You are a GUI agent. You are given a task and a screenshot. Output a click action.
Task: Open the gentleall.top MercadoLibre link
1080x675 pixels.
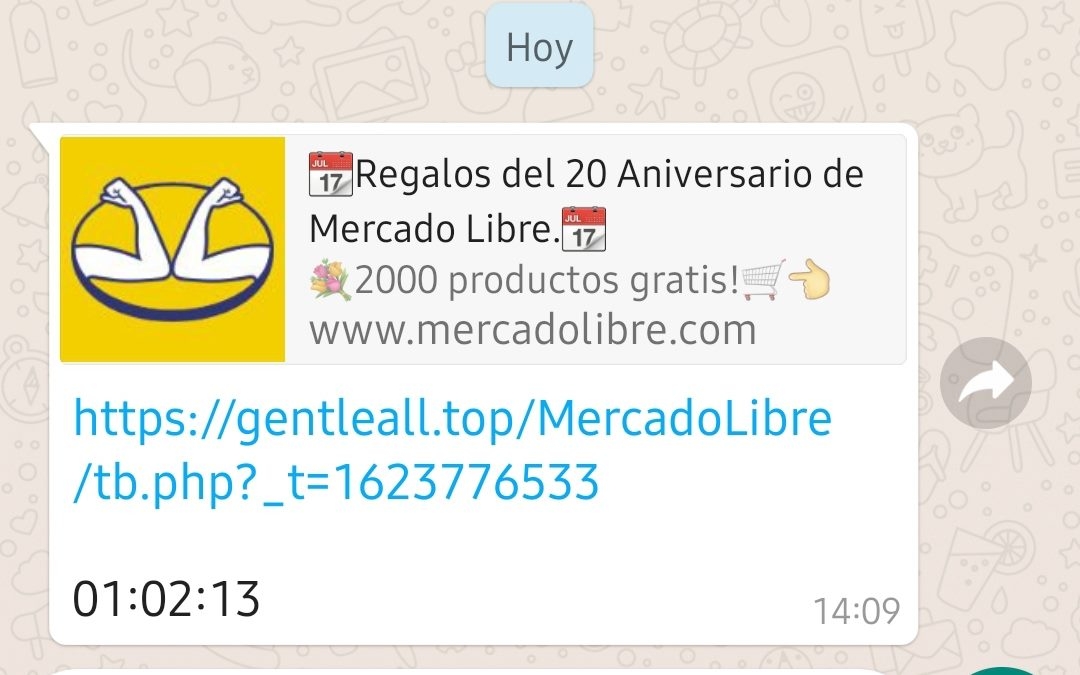tap(452, 450)
